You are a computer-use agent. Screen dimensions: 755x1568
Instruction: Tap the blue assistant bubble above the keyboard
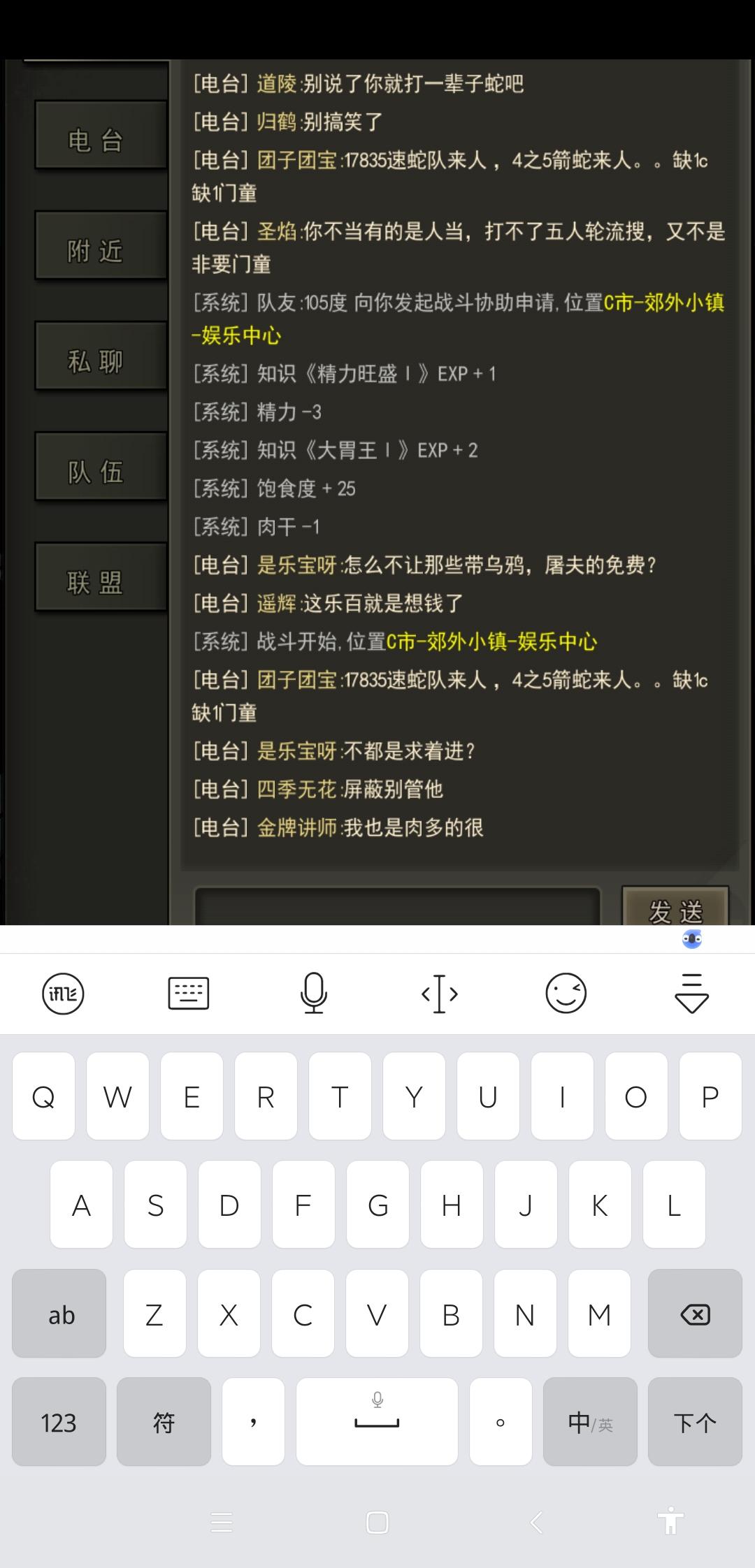tap(691, 938)
